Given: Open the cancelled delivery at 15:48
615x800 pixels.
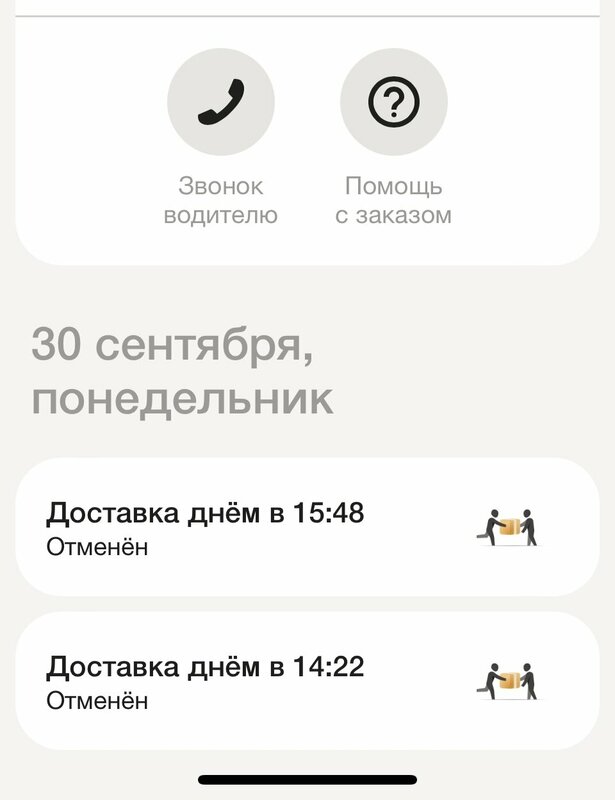Looking at the screenshot, I should pyautogui.click(x=307, y=527).
